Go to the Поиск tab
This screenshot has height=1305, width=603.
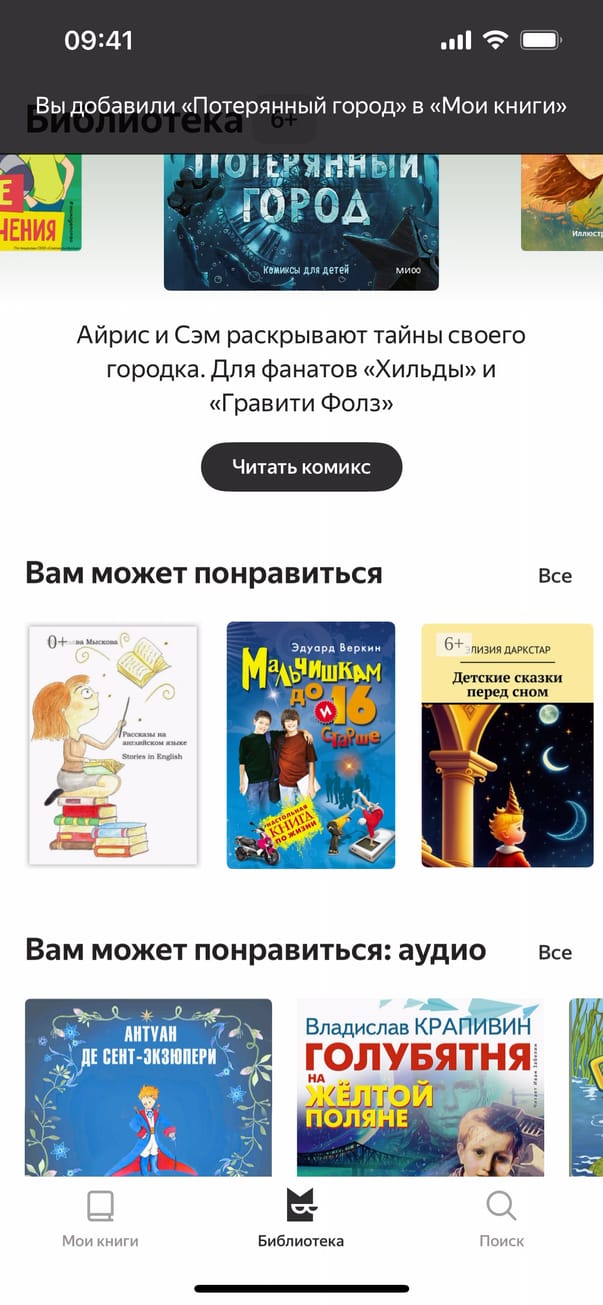point(501,1219)
